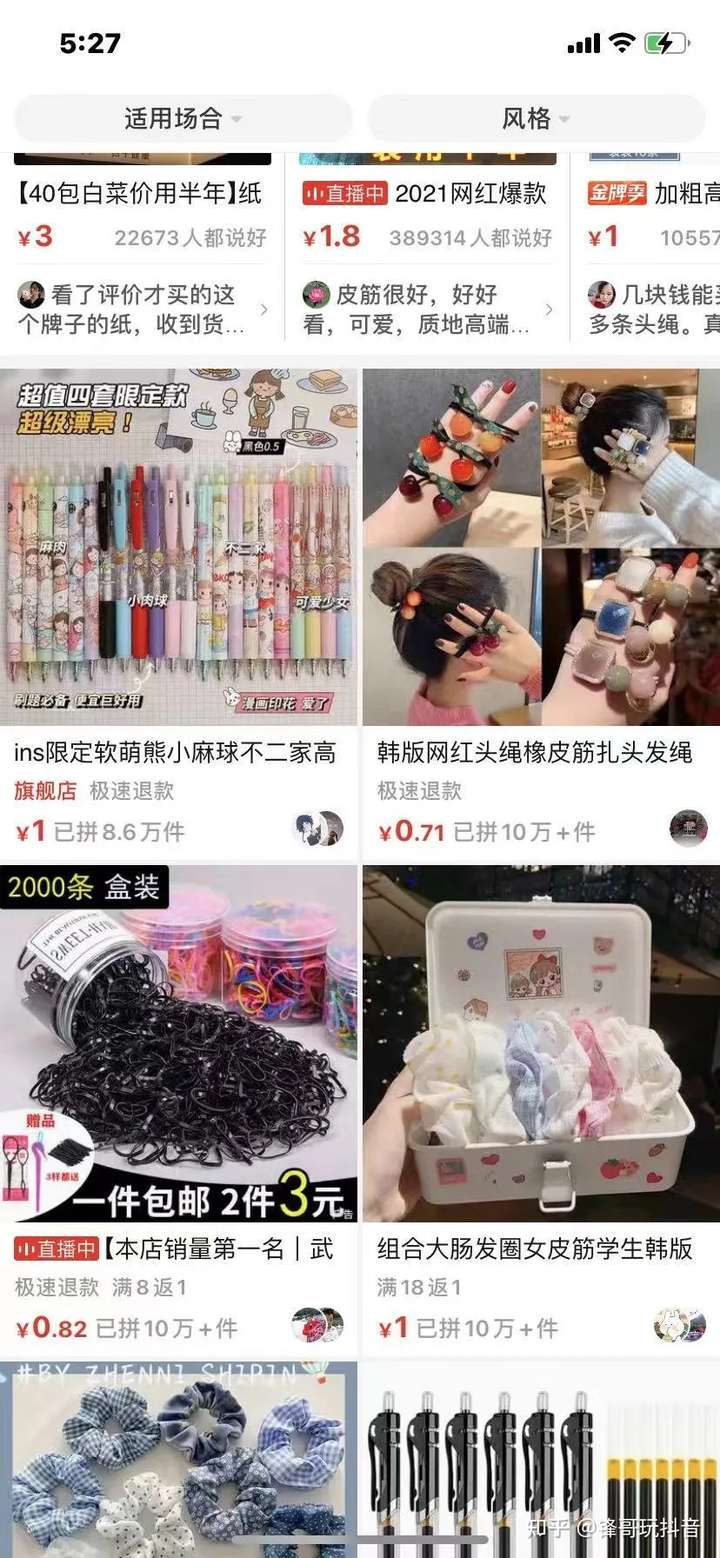The width and height of the screenshot is (720, 1558).
Task: Open the 40包白菜价用半年 paper product card
Action: 142,194
